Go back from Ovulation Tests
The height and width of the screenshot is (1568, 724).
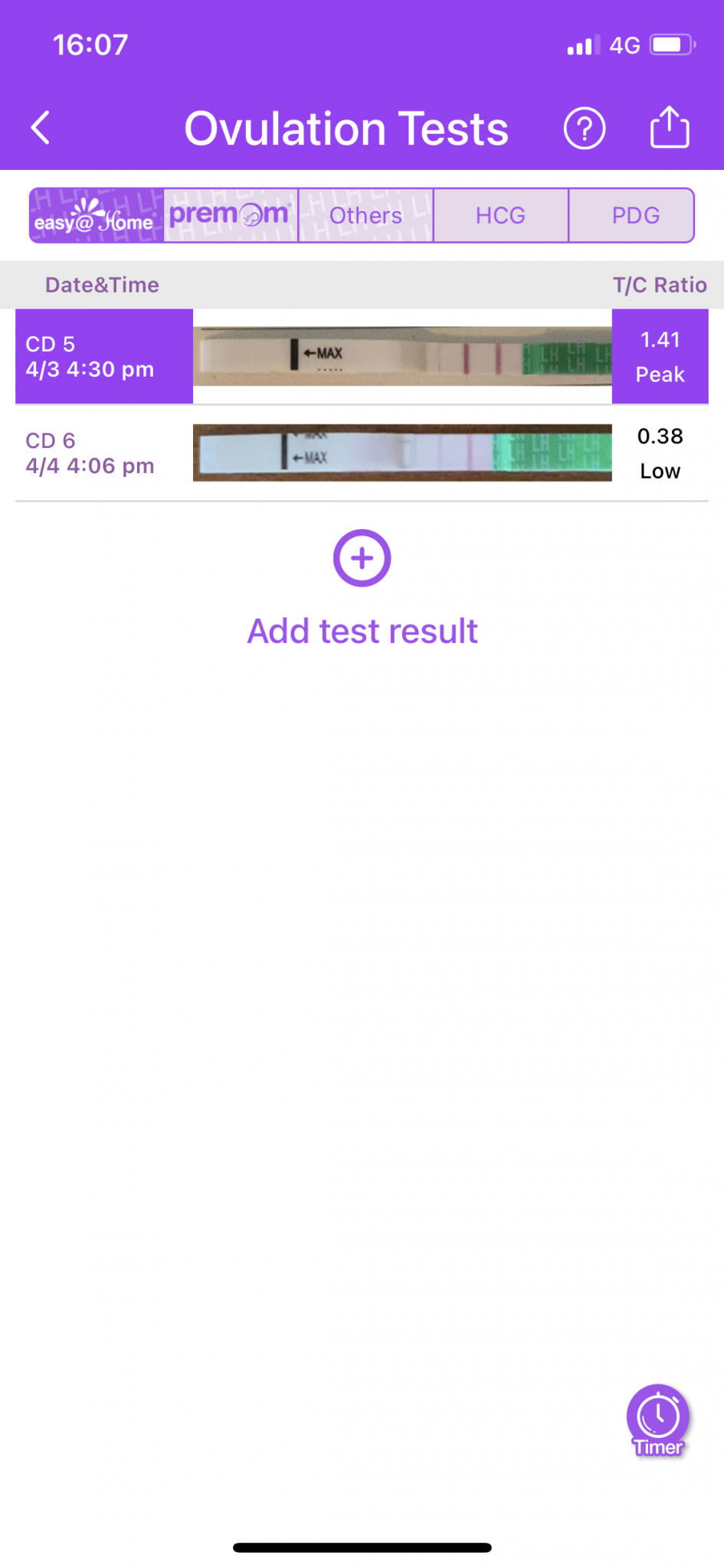41,128
